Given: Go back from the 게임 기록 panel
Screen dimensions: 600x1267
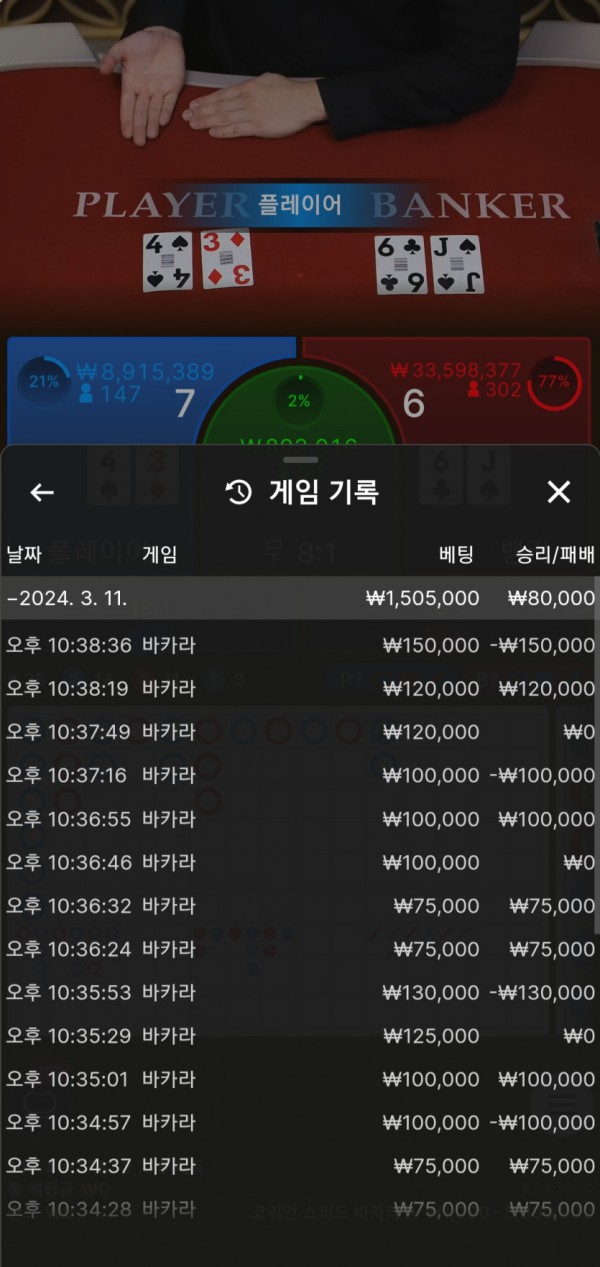Looking at the screenshot, I should tap(42, 492).
